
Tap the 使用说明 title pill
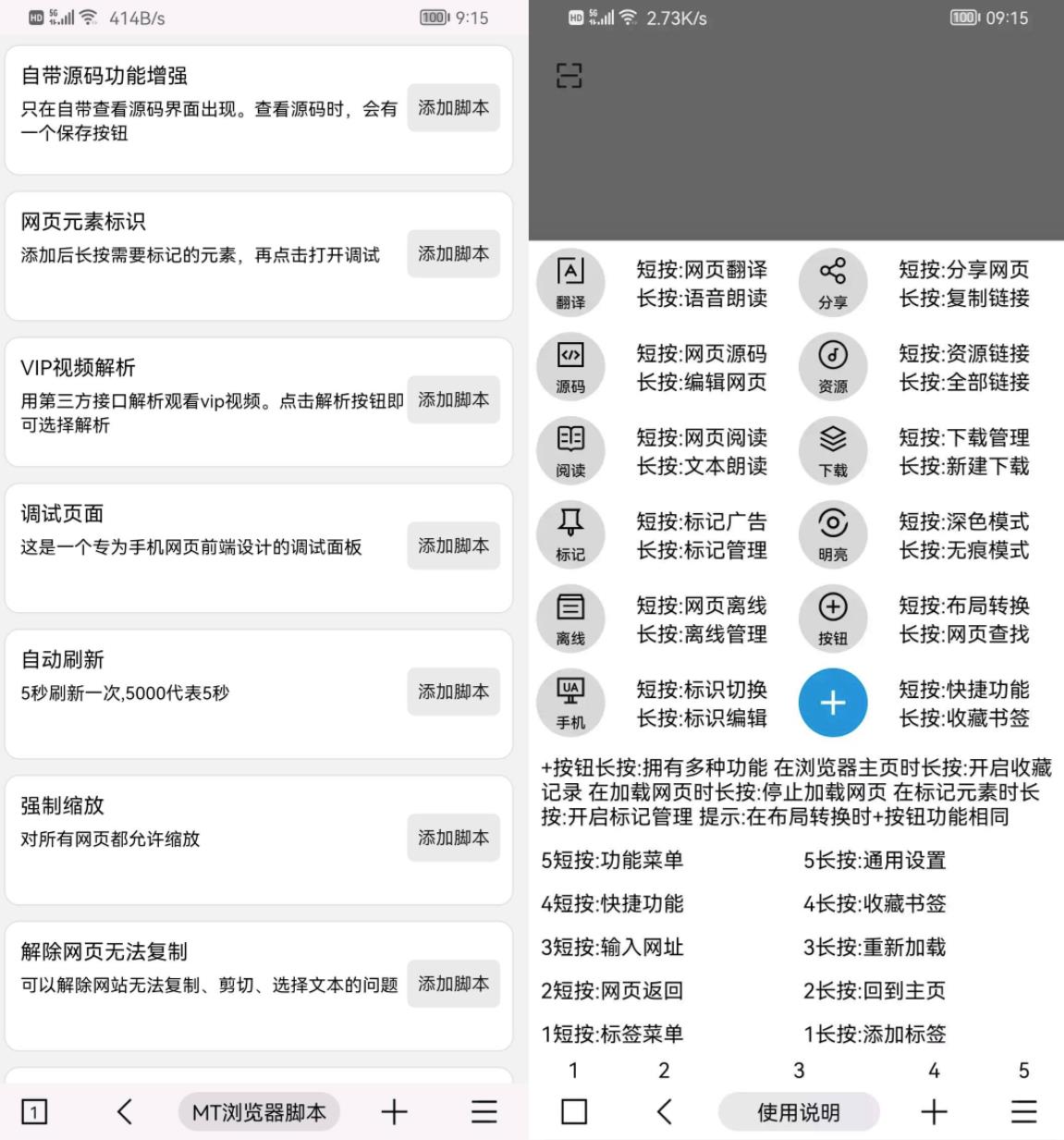point(799,1112)
